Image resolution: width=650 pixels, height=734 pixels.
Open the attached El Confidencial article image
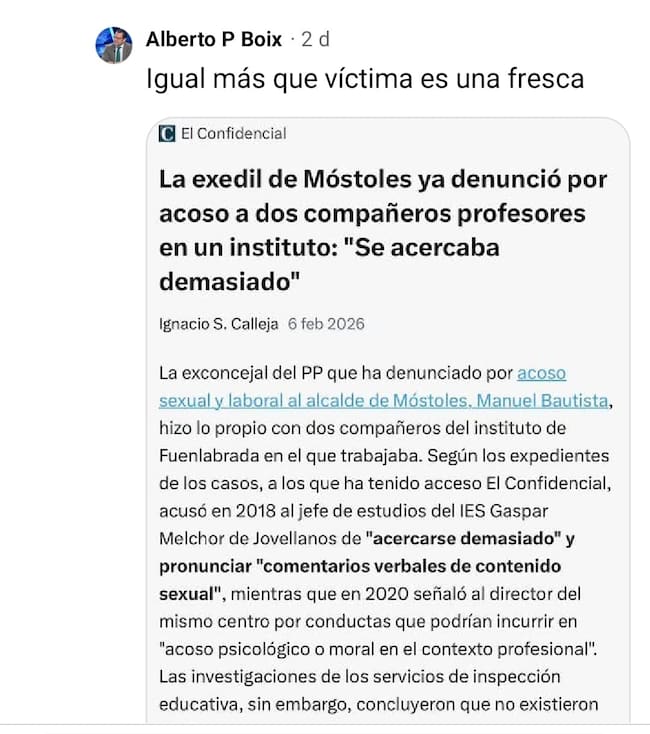tap(388, 420)
